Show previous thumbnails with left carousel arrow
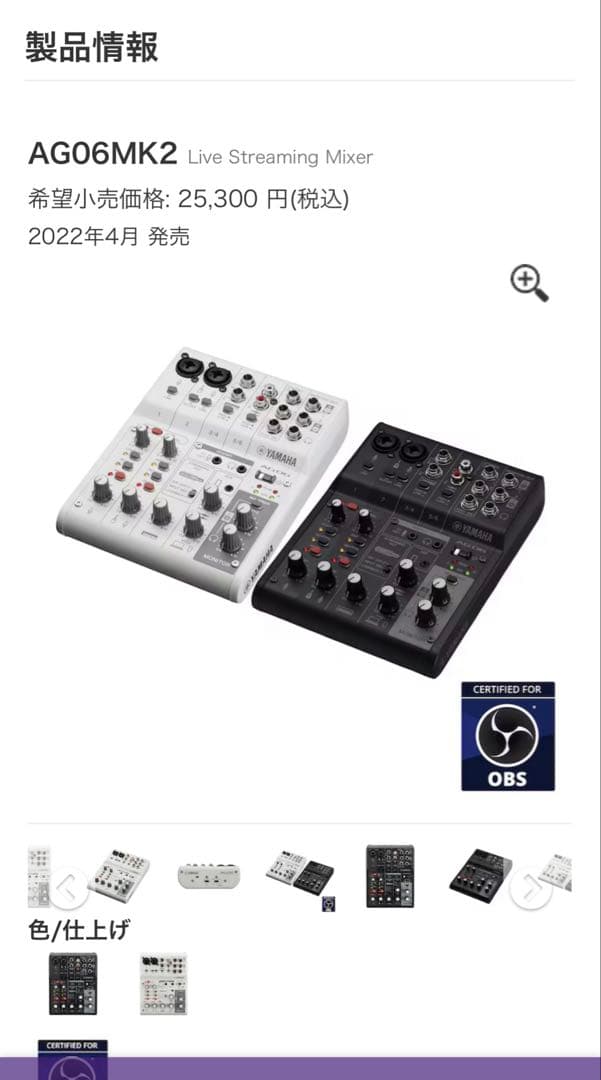The width and height of the screenshot is (601, 1080). coord(69,887)
